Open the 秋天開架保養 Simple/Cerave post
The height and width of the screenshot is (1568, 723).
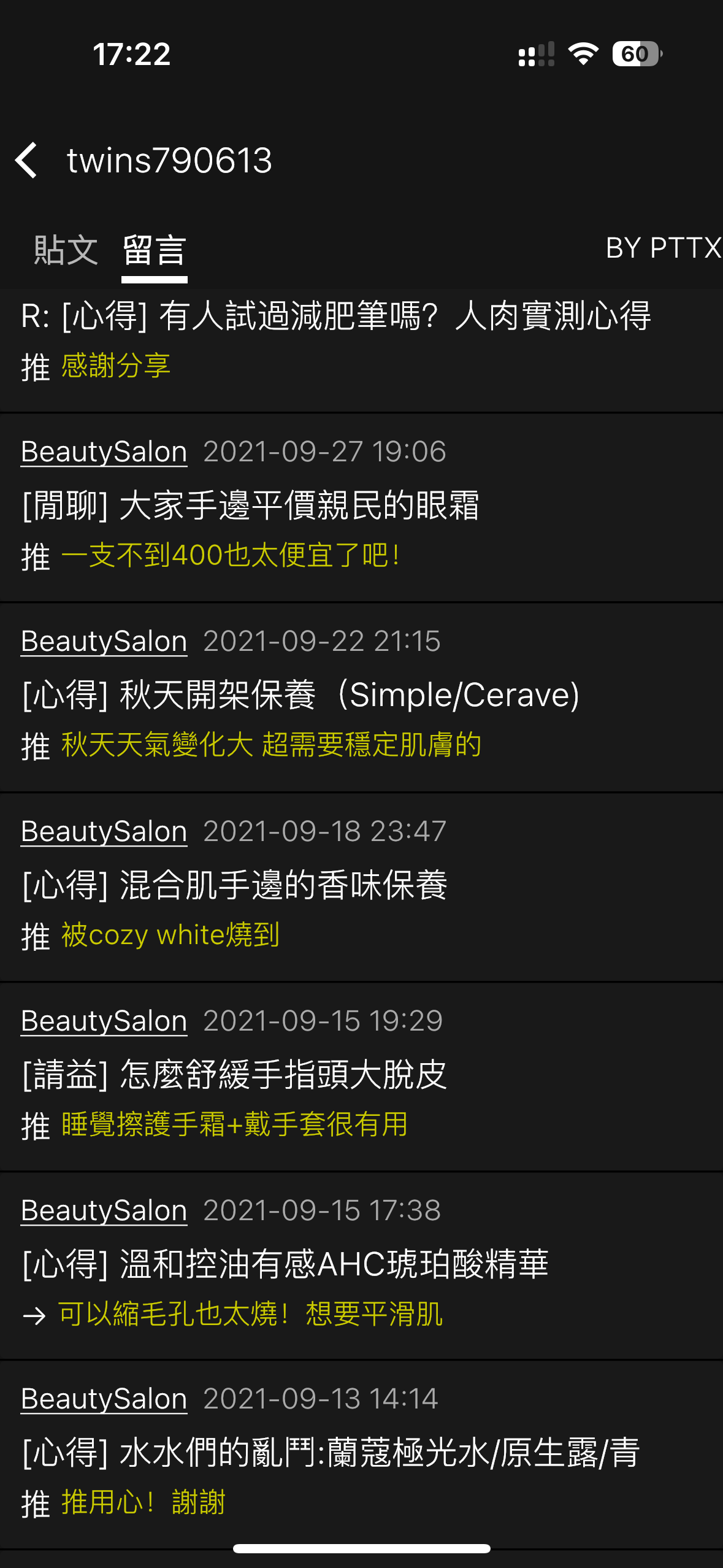coord(300,696)
